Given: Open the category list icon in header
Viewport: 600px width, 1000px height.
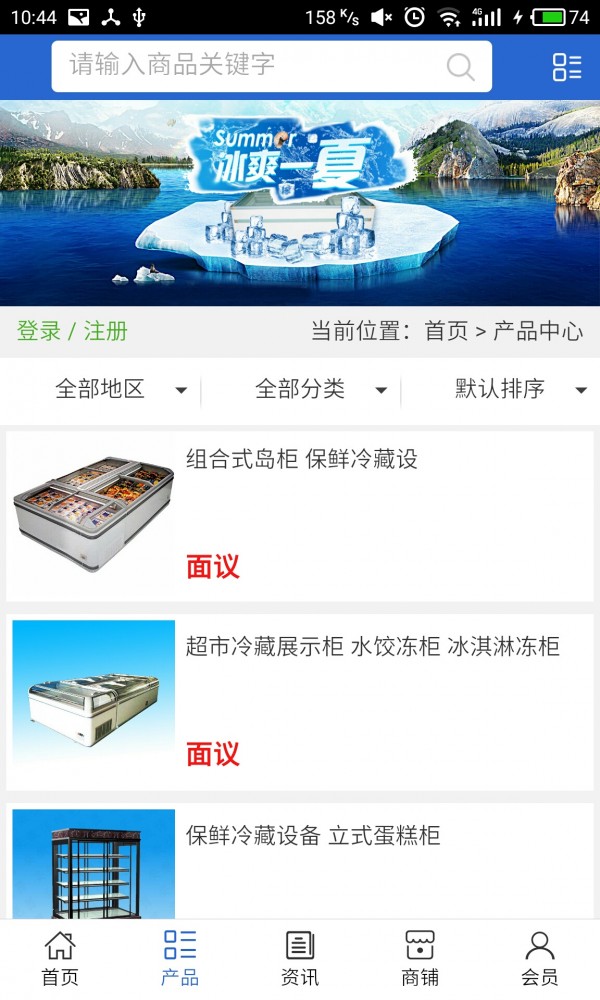Looking at the screenshot, I should 567,67.
